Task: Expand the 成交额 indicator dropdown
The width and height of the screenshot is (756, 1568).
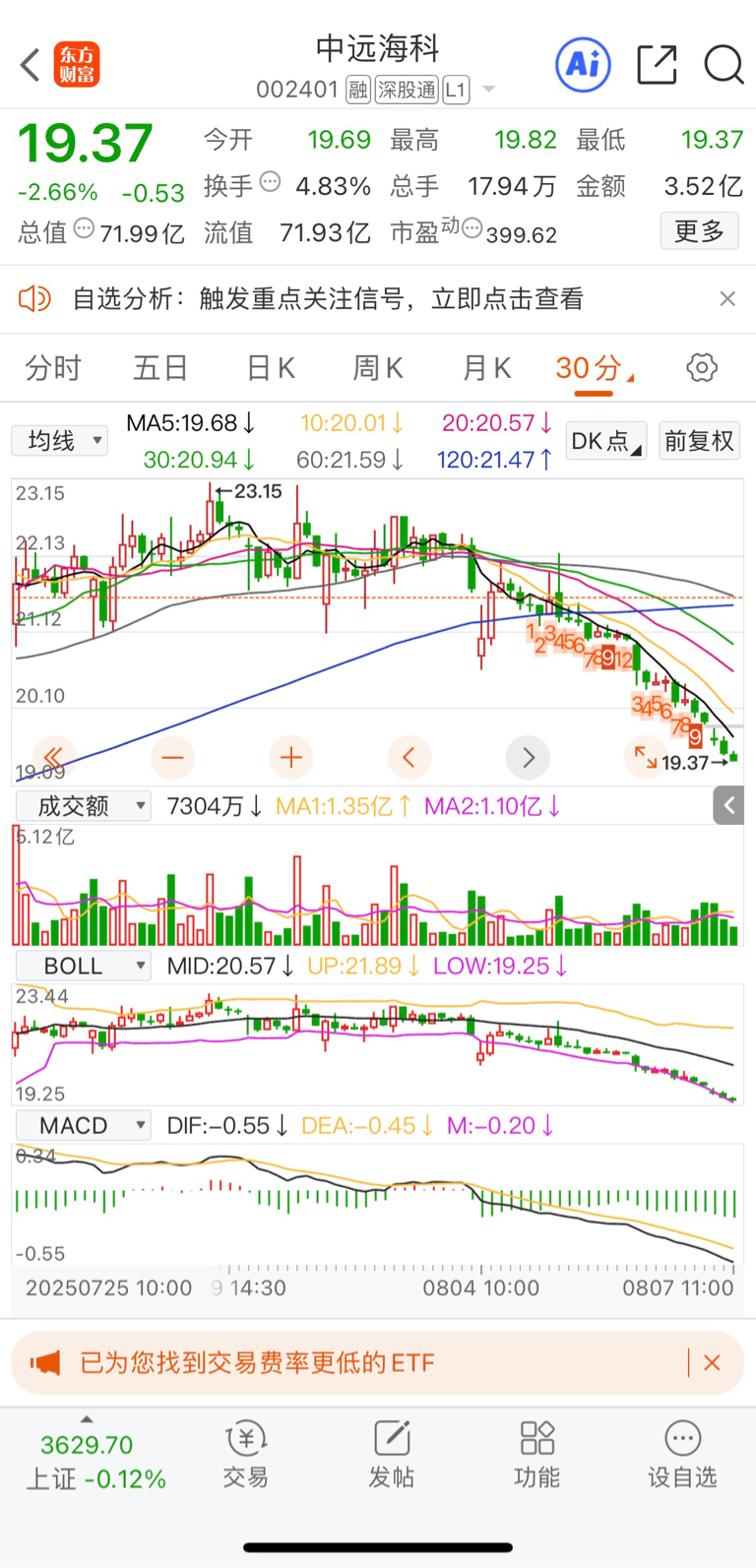Action: click(84, 806)
